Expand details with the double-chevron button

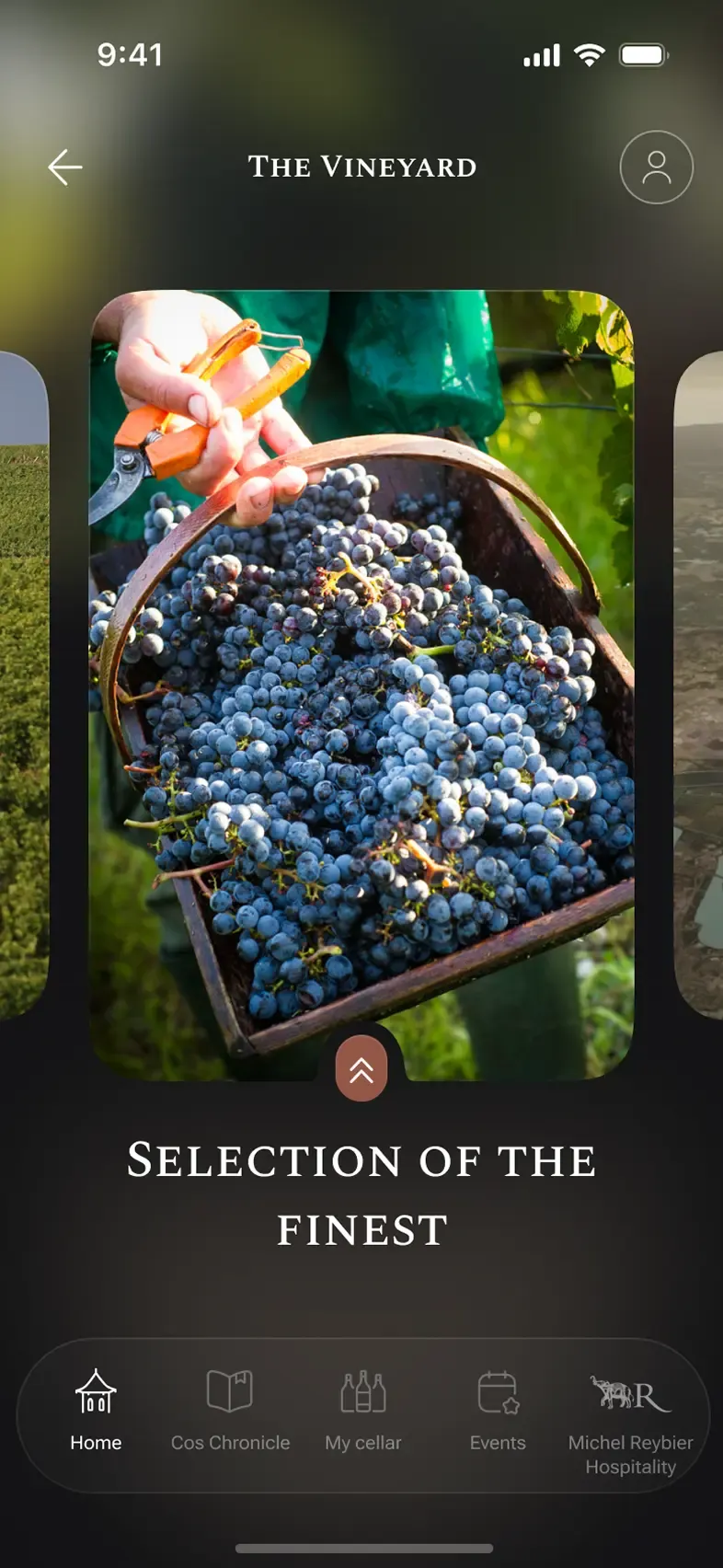(x=361, y=1068)
